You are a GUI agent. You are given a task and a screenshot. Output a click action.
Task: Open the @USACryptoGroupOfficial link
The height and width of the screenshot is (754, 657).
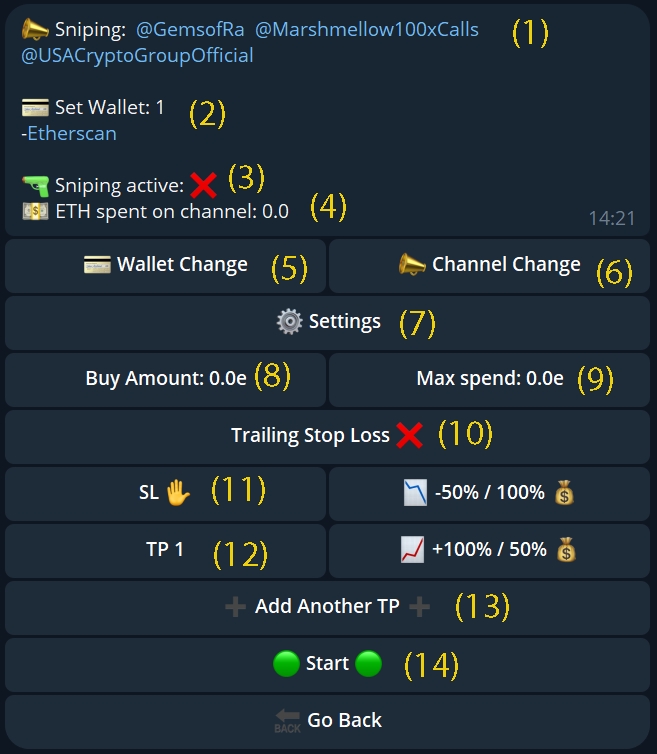pyautogui.click(x=137, y=55)
